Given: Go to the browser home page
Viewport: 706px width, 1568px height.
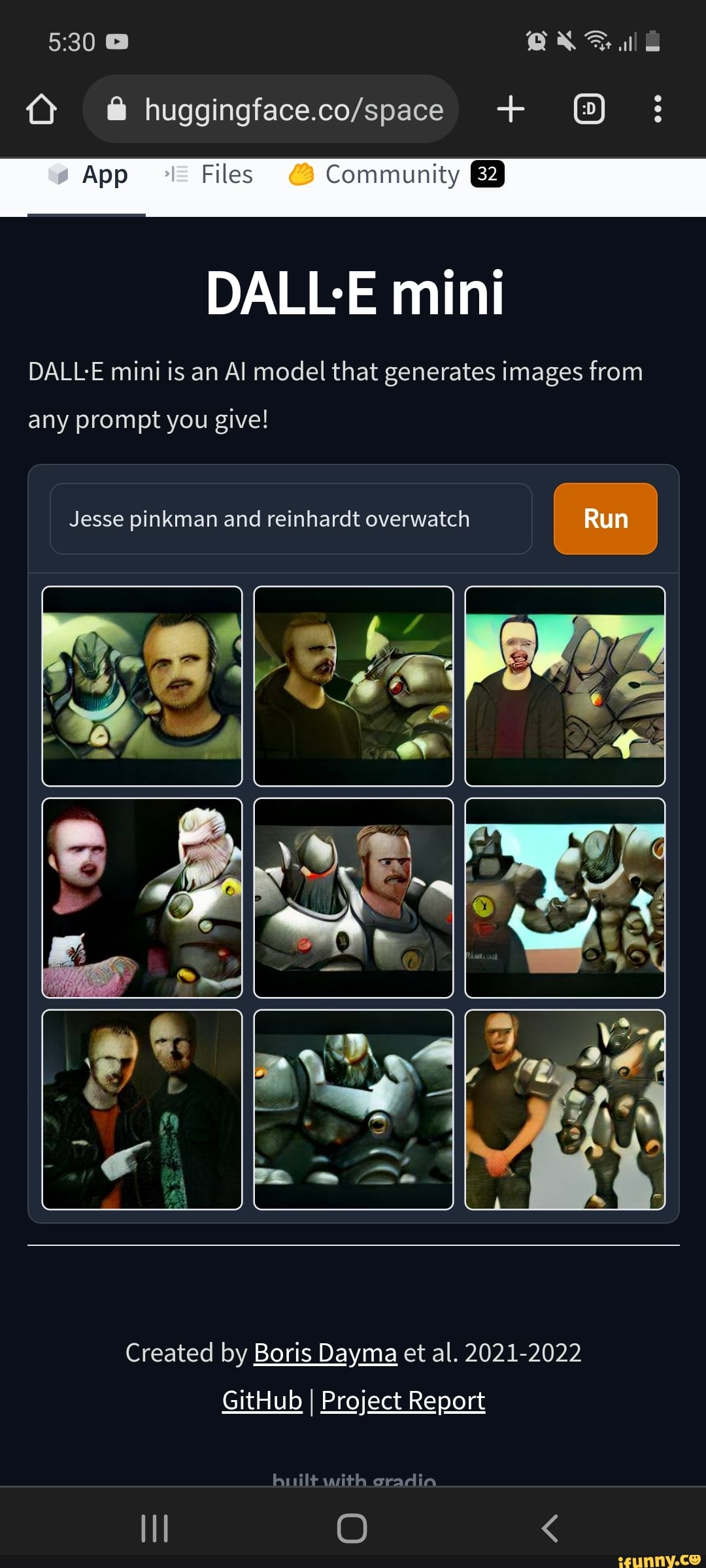Looking at the screenshot, I should (41, 109).
